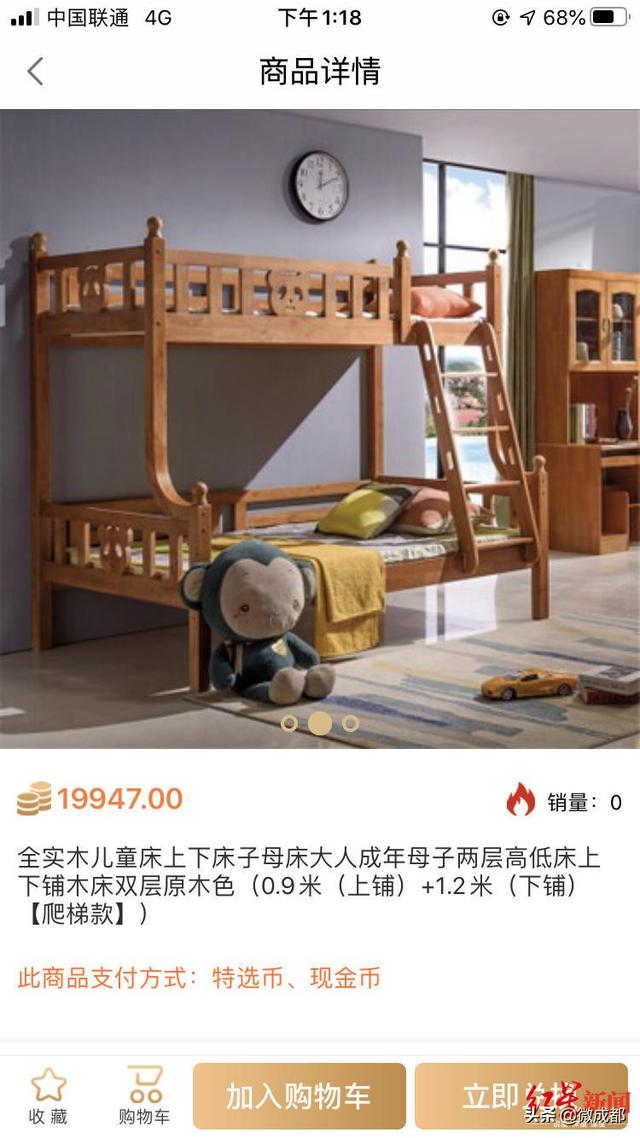This screenshot has height=1138, width=640.
Task: Tap the 立即兑换 button to redeem now
Action: (x=520, y=1096)
